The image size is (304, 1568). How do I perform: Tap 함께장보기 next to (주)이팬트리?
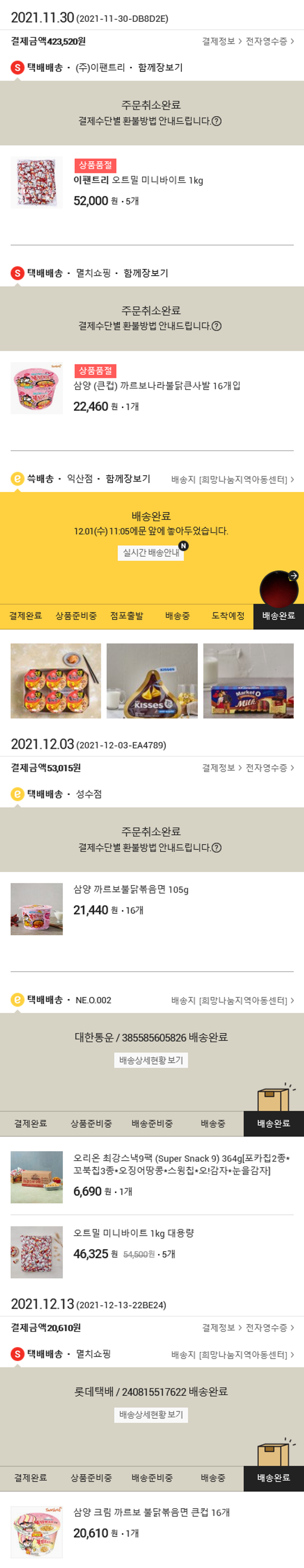tap(160, 68)
